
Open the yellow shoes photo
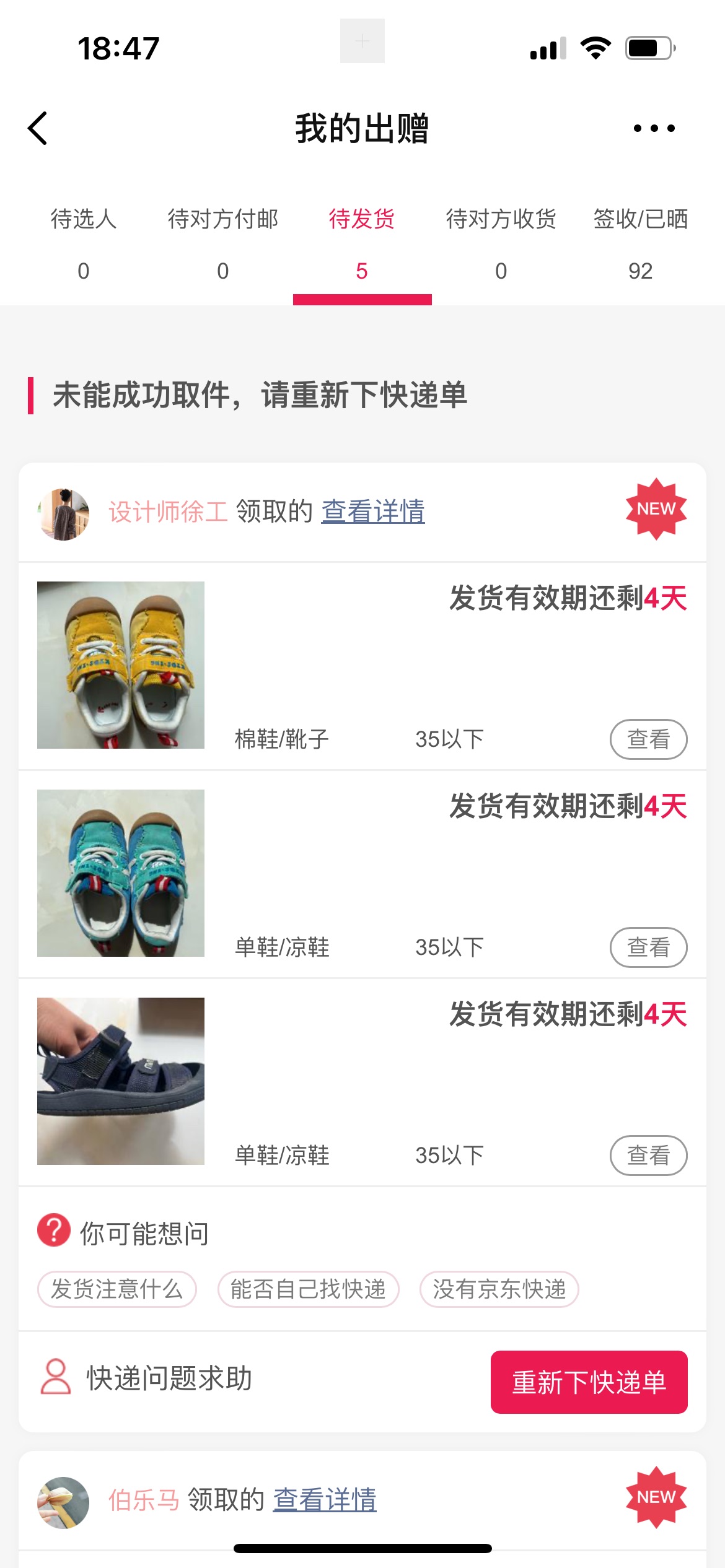[x=121, y=664]
